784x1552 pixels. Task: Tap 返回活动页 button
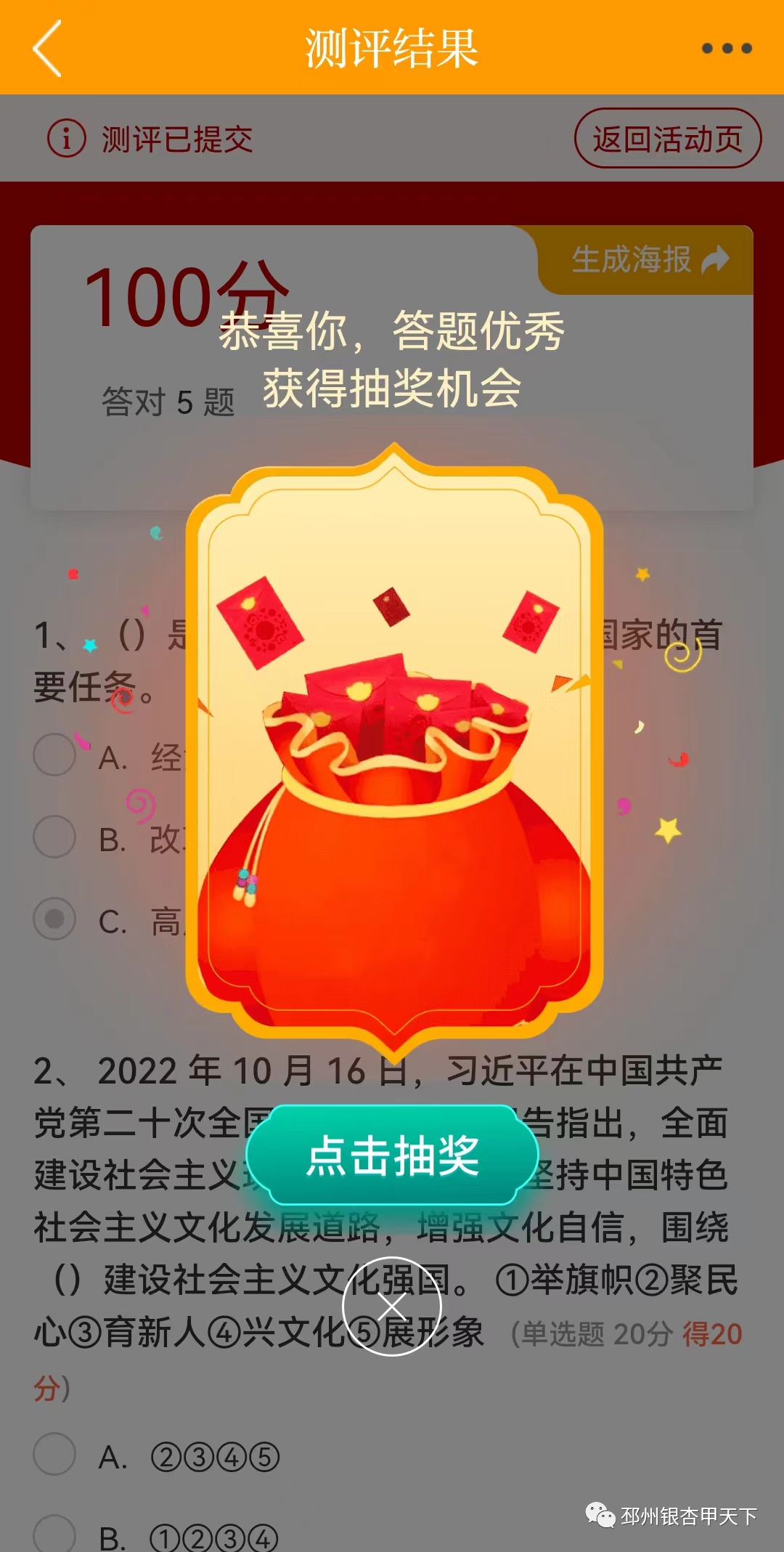(667, 138)
